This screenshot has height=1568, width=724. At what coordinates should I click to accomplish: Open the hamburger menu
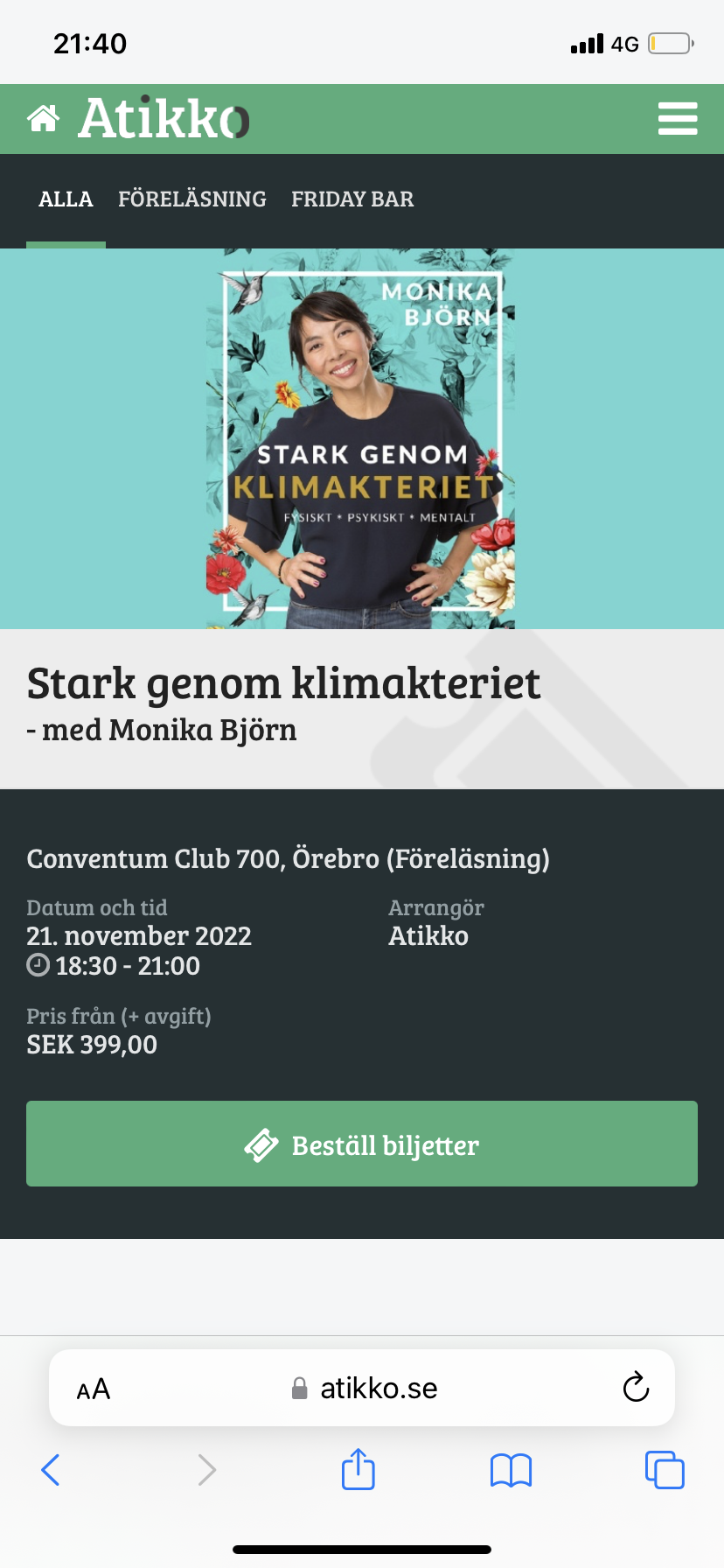click(x=678, y=119)
